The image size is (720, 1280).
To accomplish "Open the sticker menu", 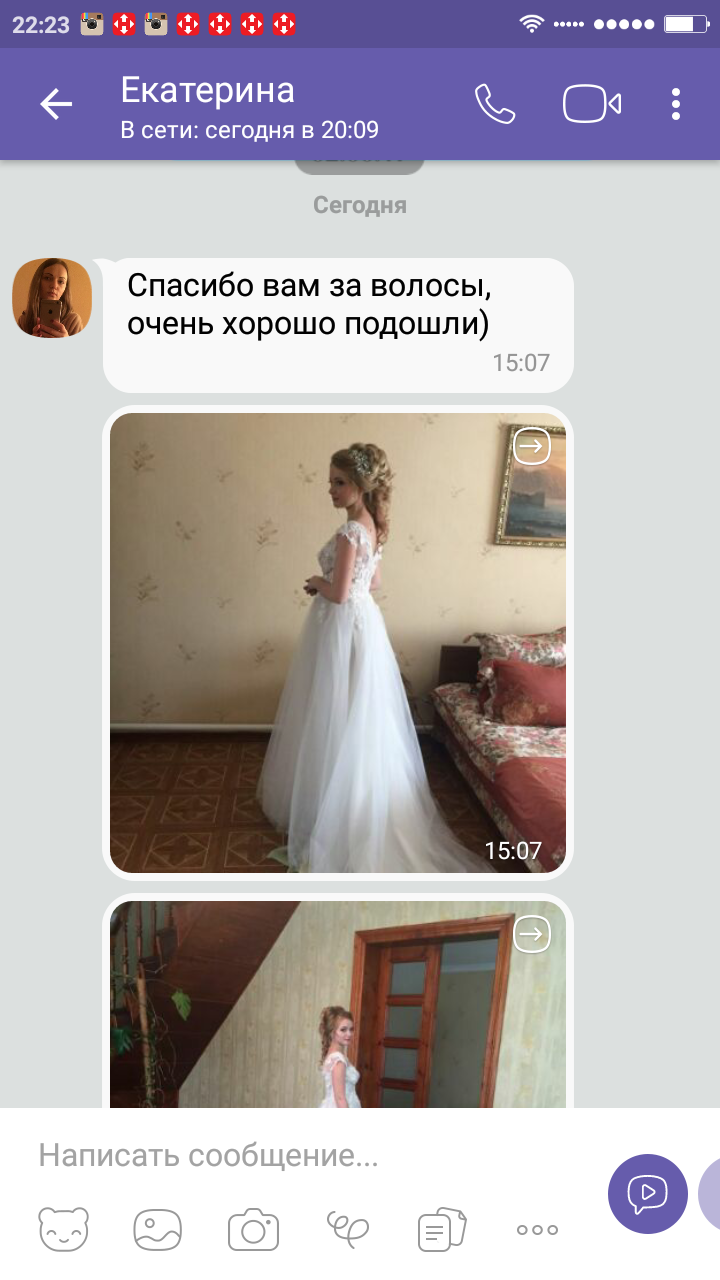I will 63,1229.
